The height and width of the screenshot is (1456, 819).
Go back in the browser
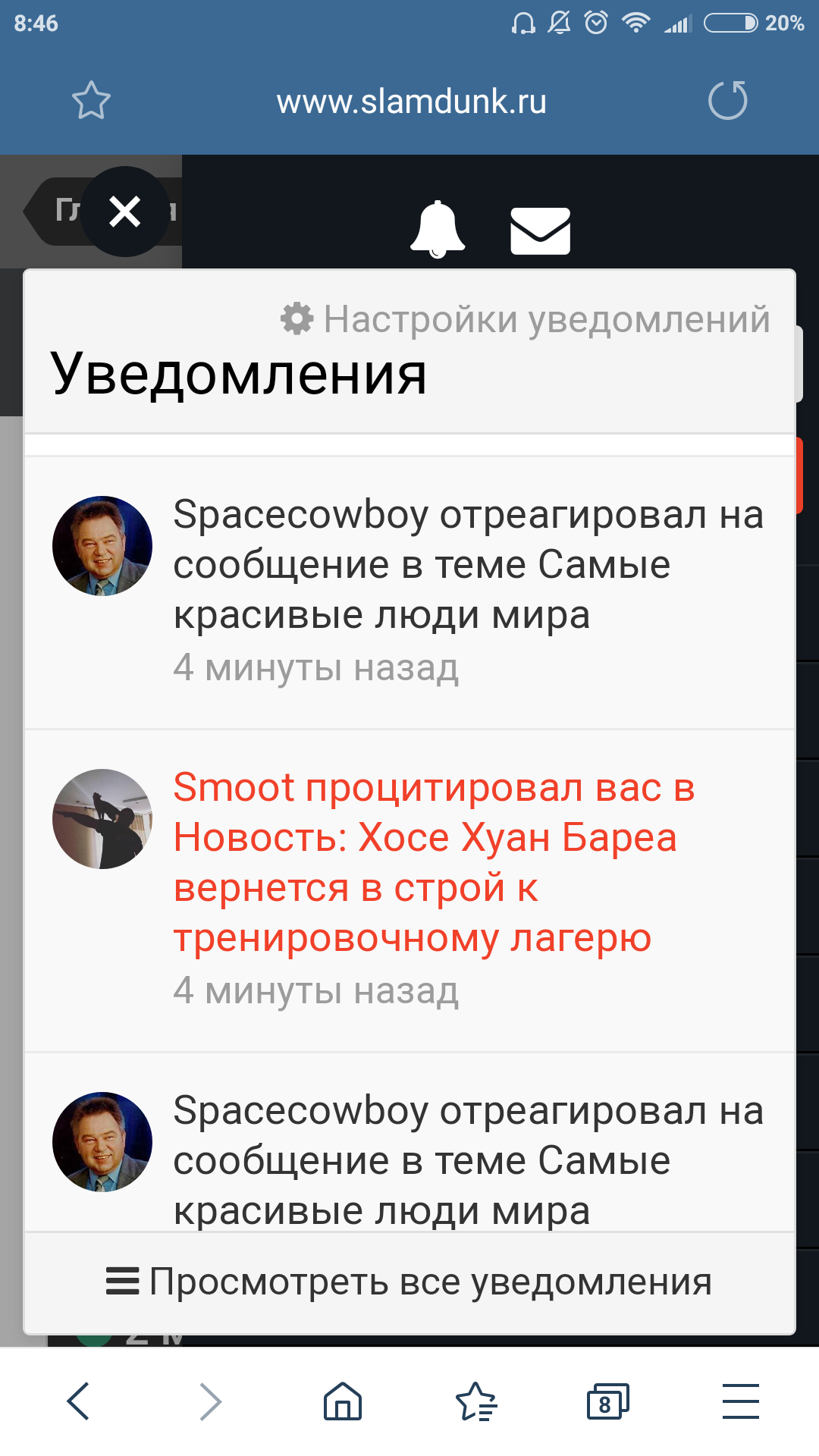[x=79, y=1401]
